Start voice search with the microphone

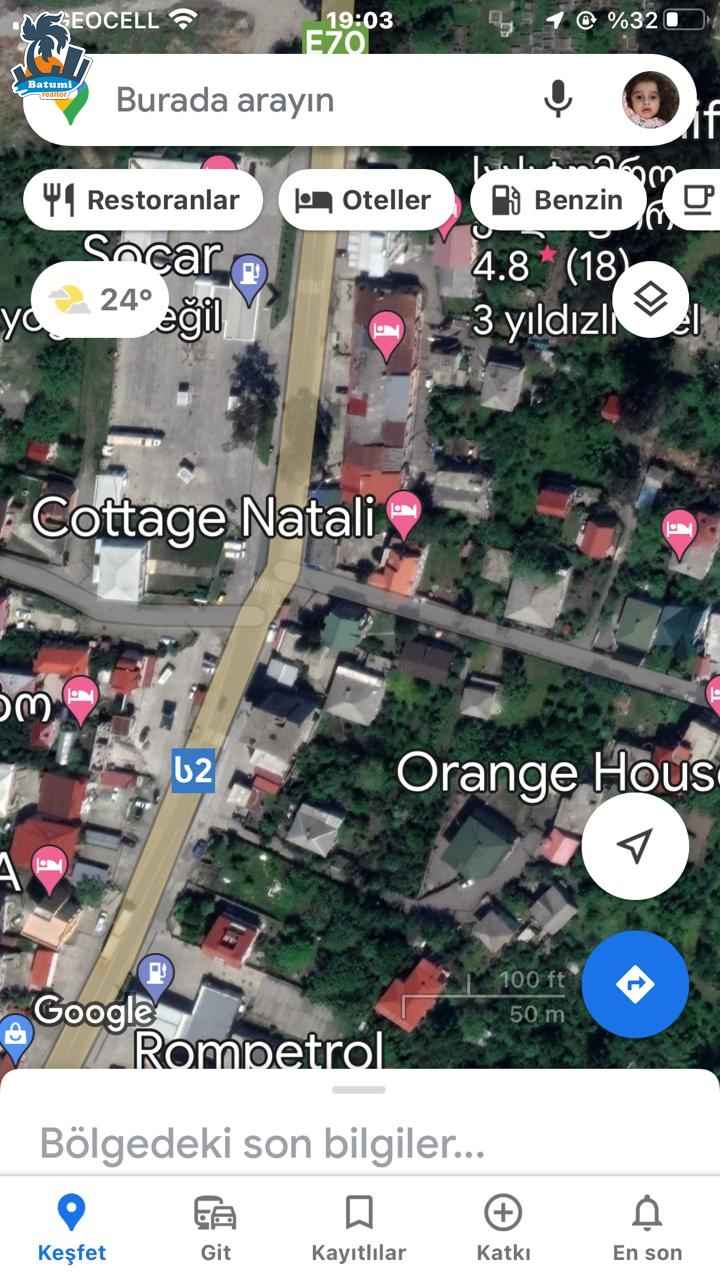tap(558, 99)
